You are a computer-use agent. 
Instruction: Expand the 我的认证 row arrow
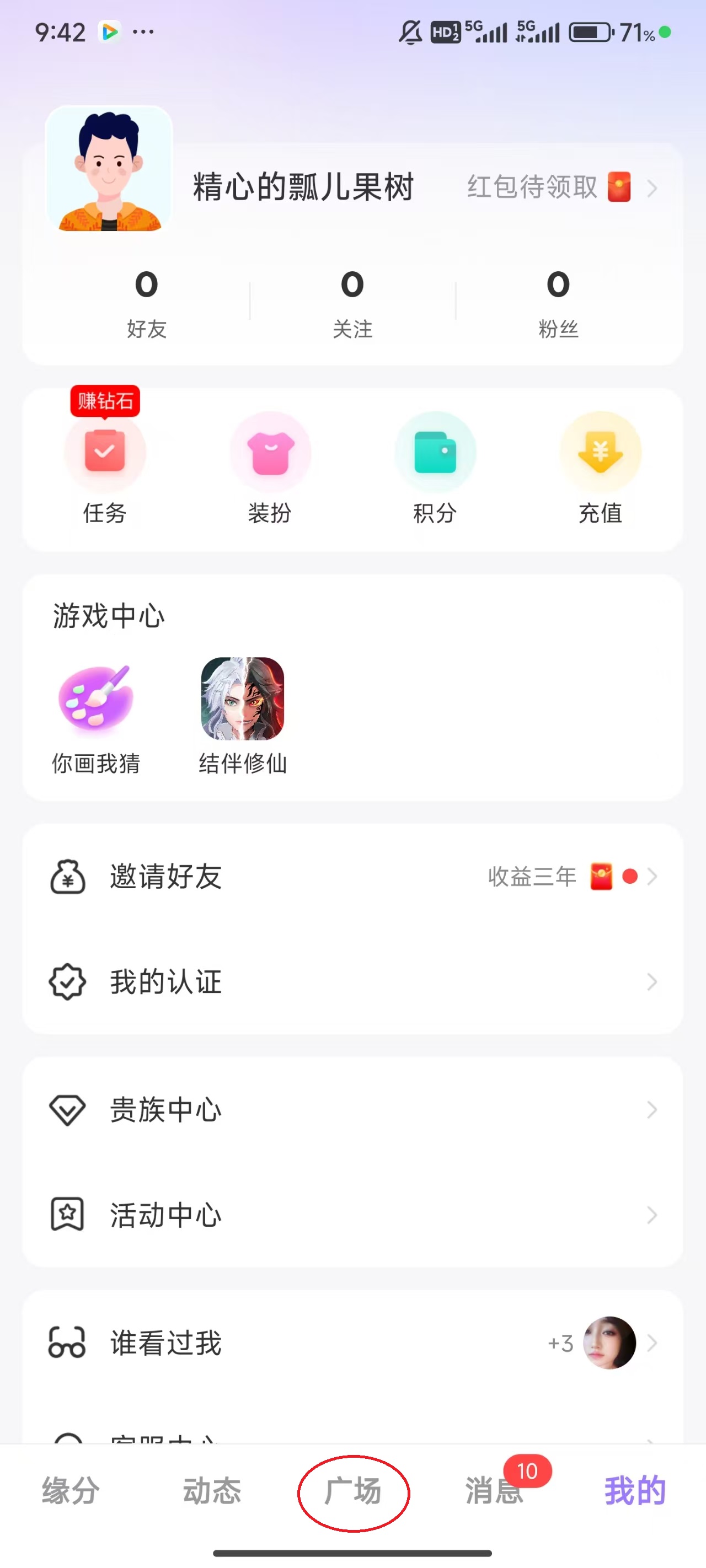pos(654,981)
